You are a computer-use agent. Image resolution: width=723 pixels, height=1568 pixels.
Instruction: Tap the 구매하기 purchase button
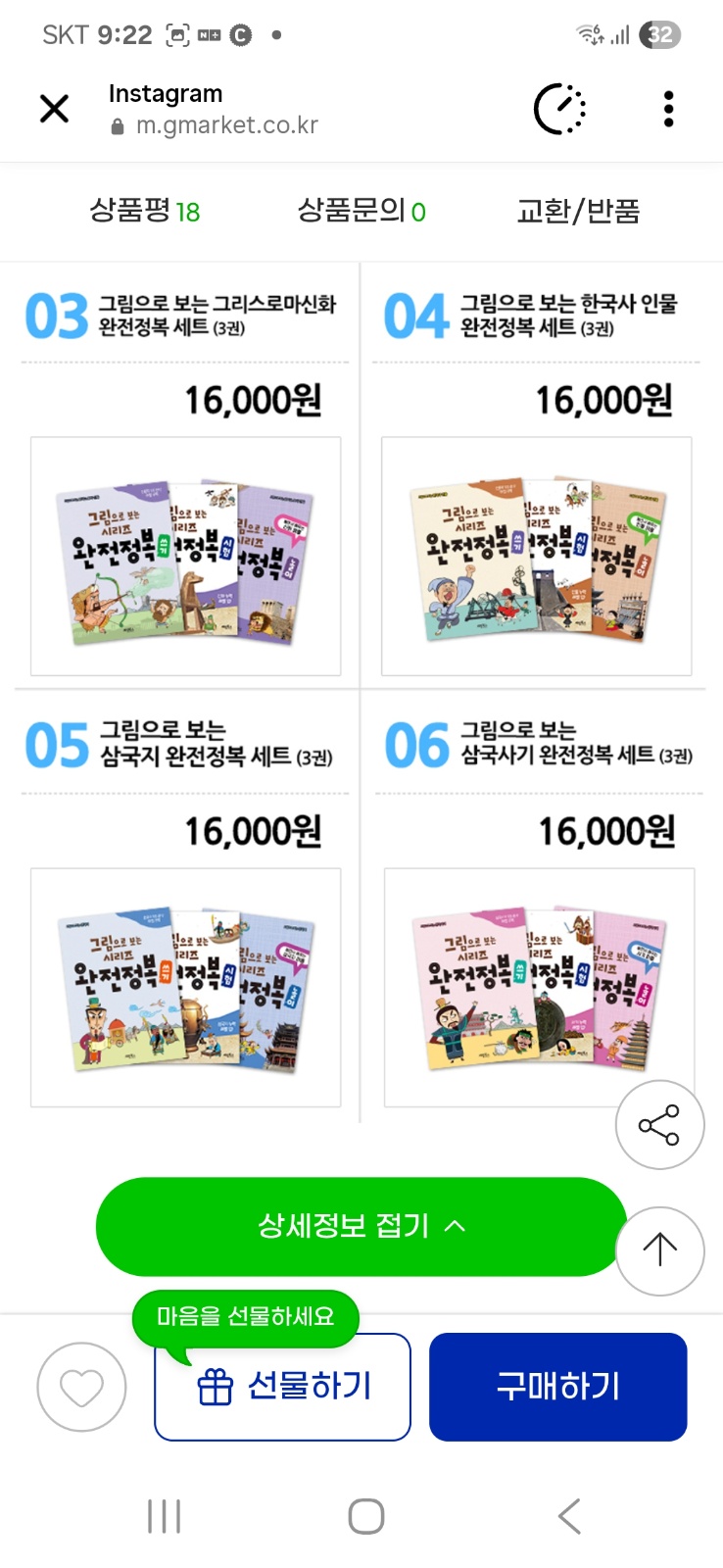tap(556, 1386)
